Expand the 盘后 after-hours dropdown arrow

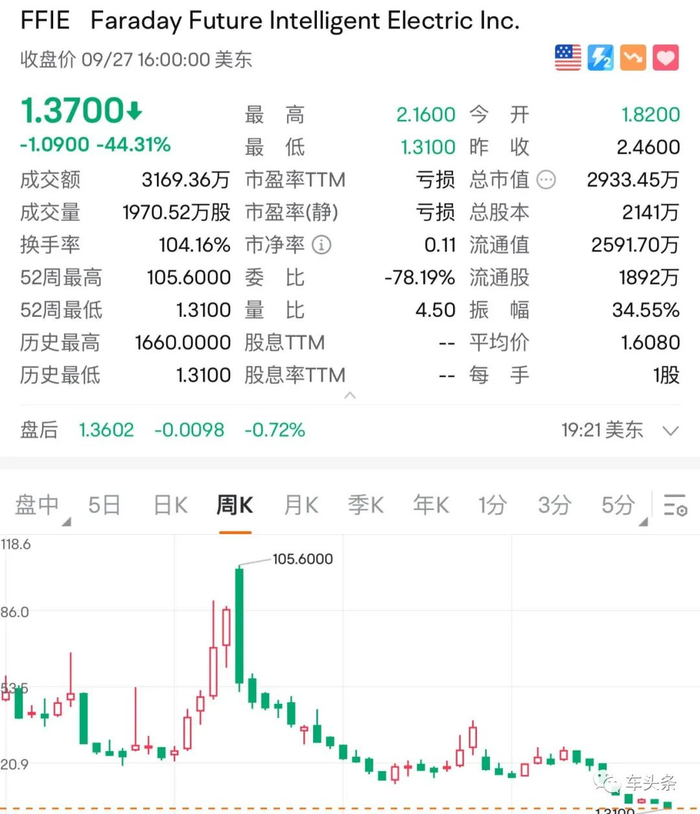click(671, 430)
